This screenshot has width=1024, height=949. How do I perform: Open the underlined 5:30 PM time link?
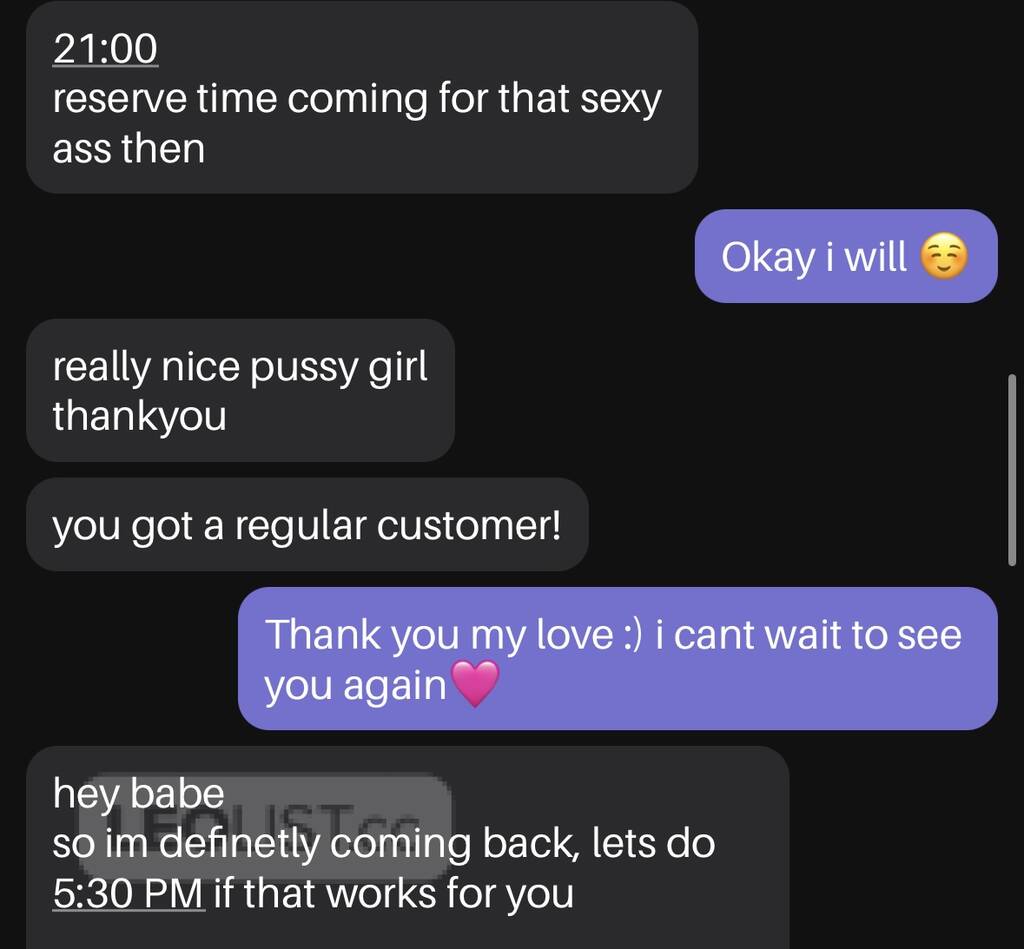click(x=128, y=893)
